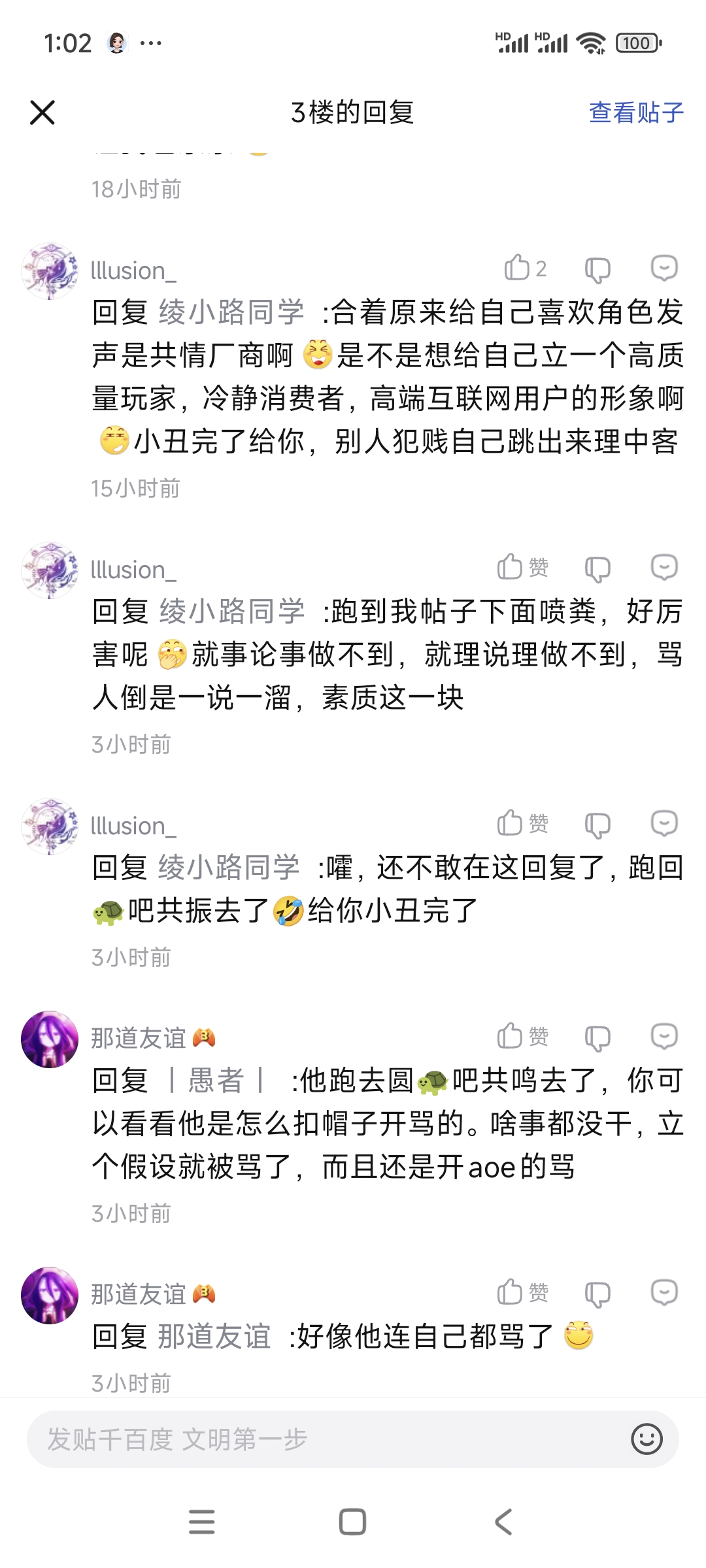Reply to the comment starting with 嚯，还不敢在这回复了
The image size is (706, 1568).
pyautogui.click(x=664, y=823)
